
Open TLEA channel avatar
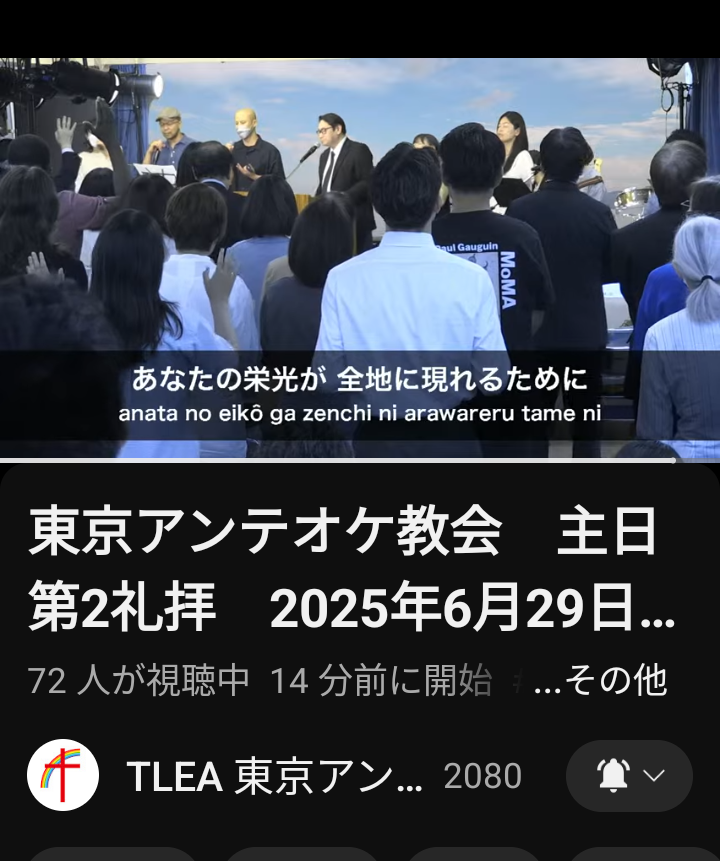pyautogui.click(x=63, y=775)
